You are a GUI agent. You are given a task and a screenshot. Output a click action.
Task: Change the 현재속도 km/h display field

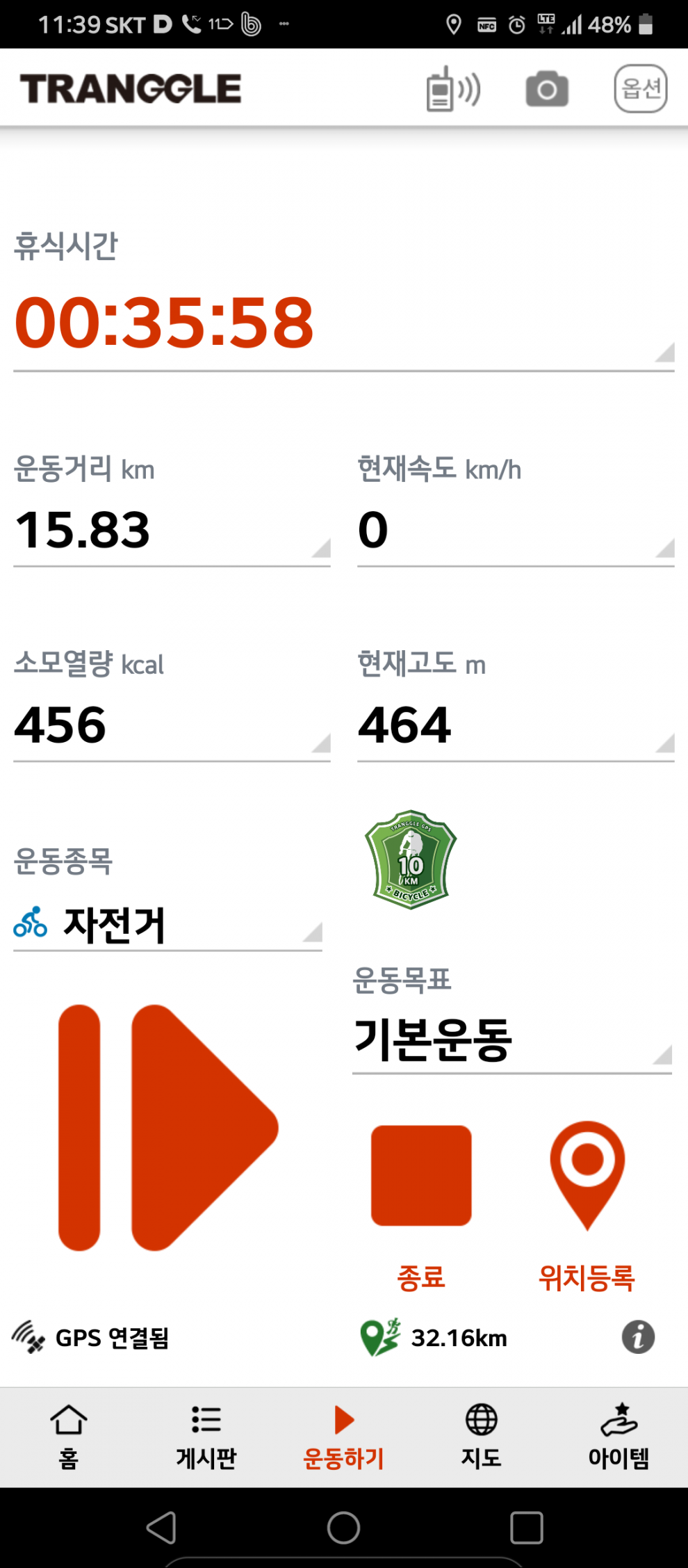pyautogui.click(x=515, y=531)
